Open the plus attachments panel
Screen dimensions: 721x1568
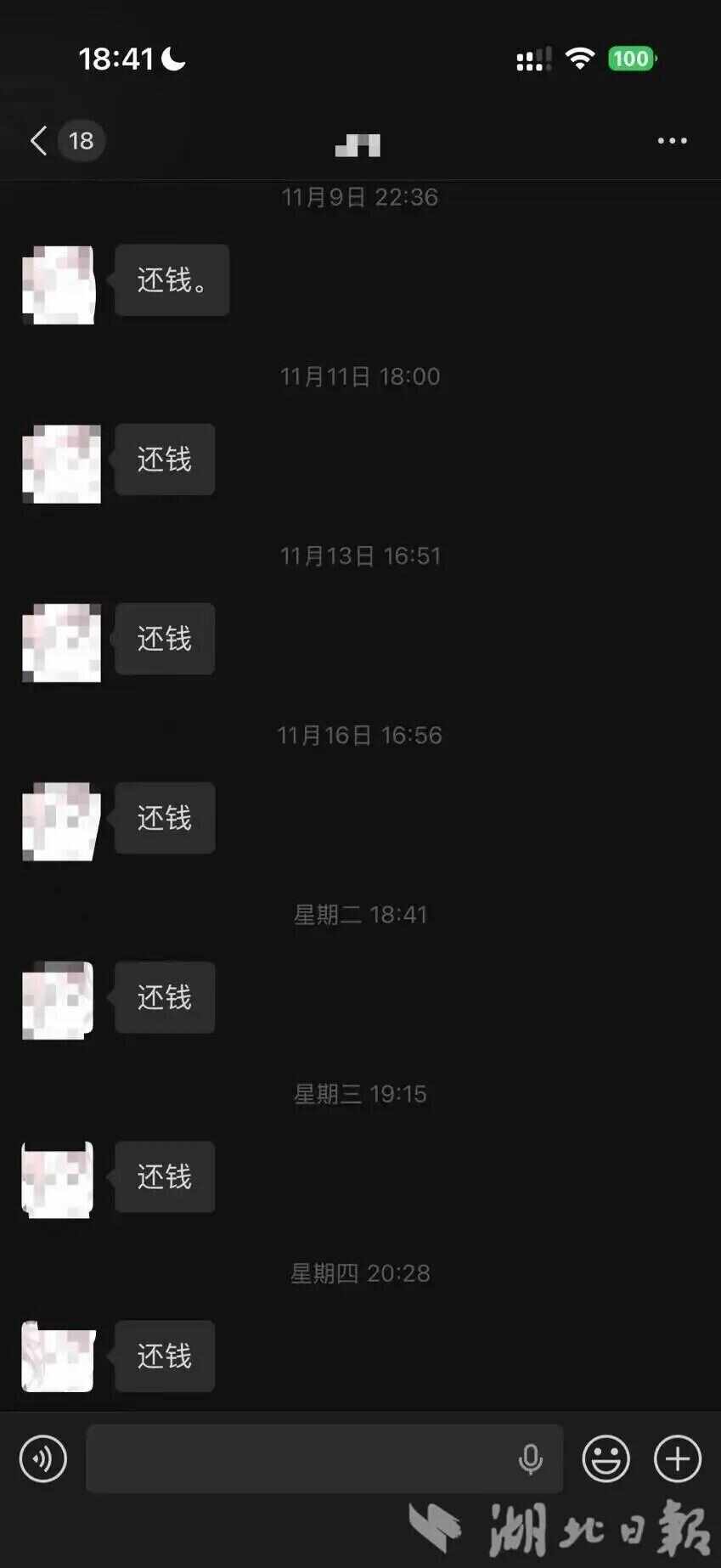pos(678,1458)
